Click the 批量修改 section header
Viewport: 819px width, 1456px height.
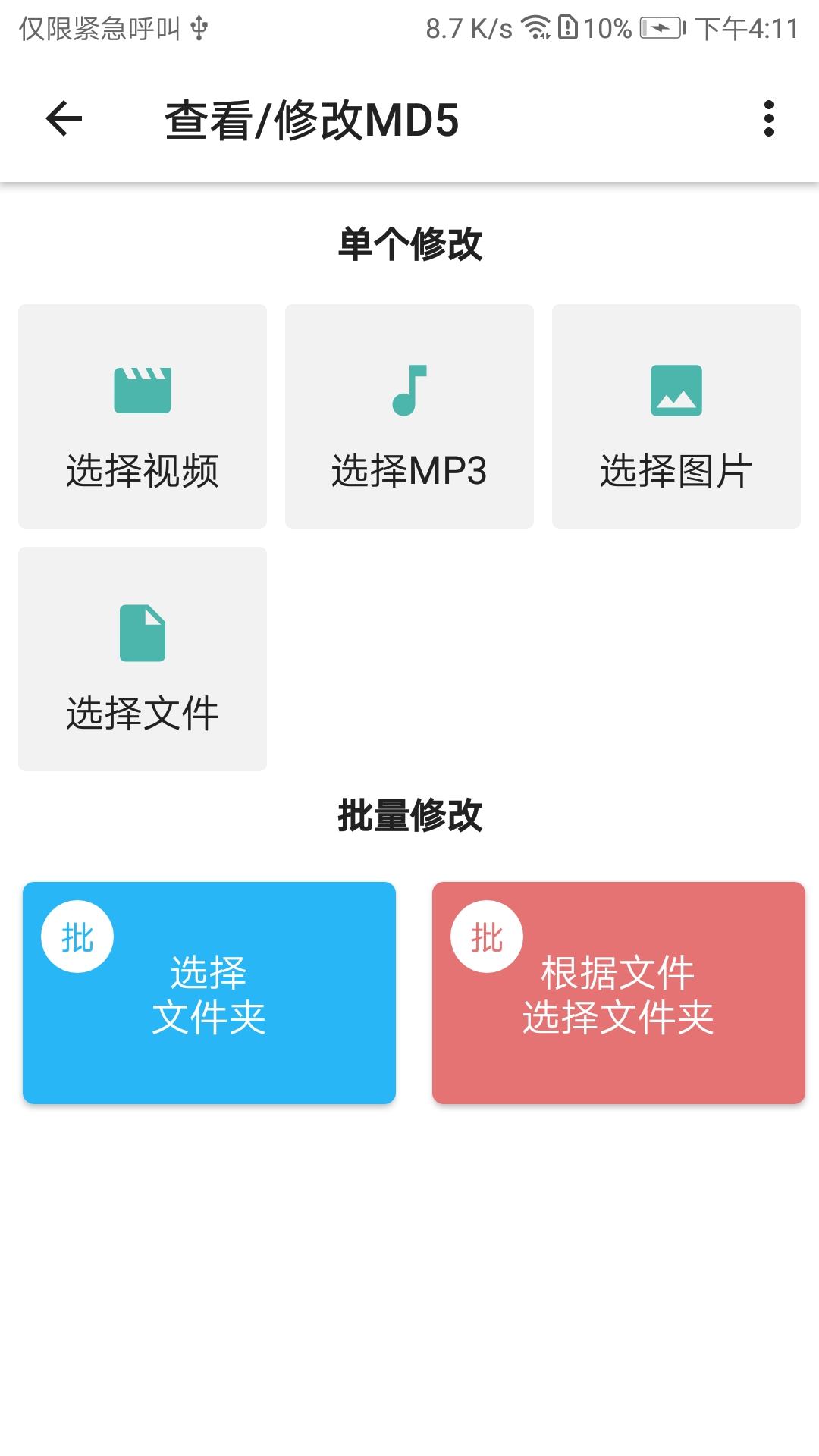coord(409,815)
